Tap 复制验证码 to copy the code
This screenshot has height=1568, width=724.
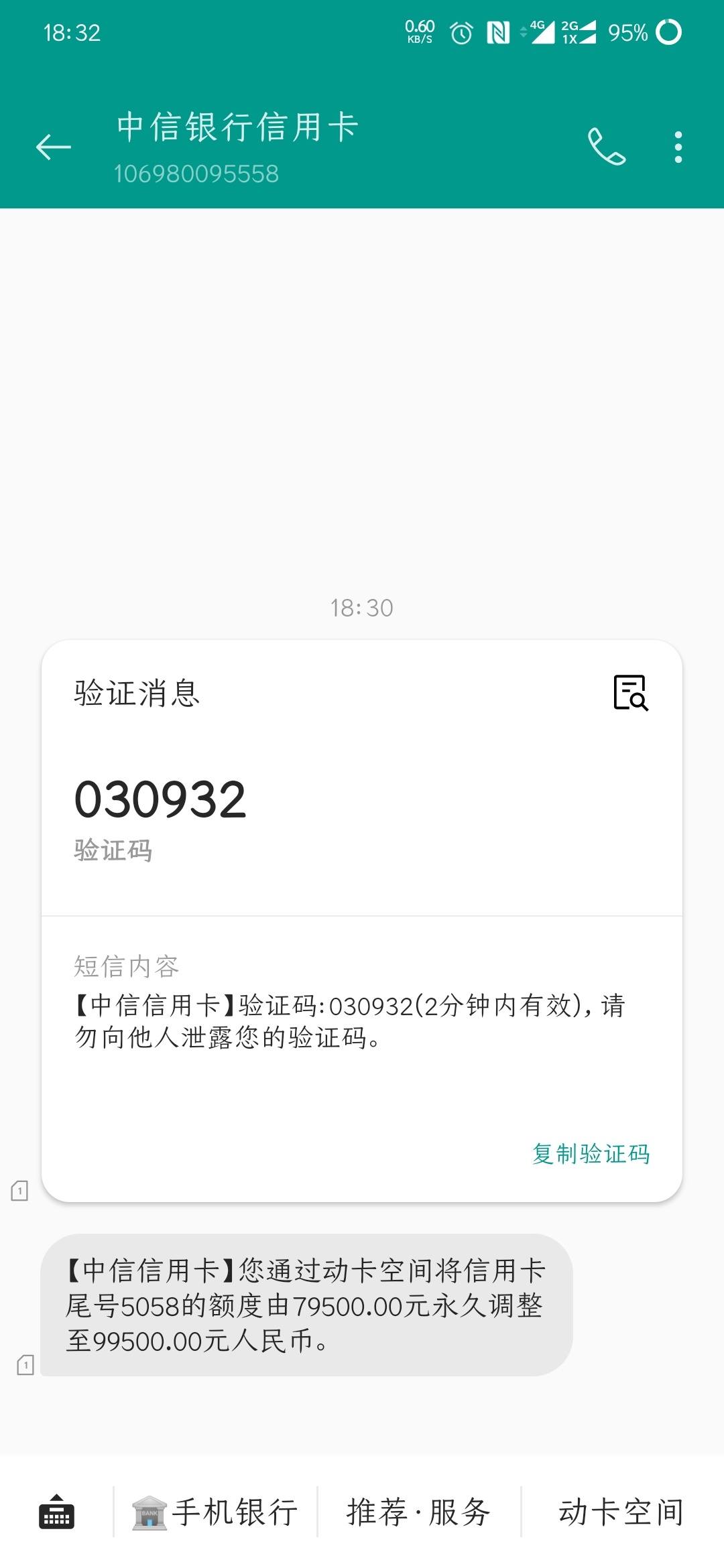tap(591, 1154)
